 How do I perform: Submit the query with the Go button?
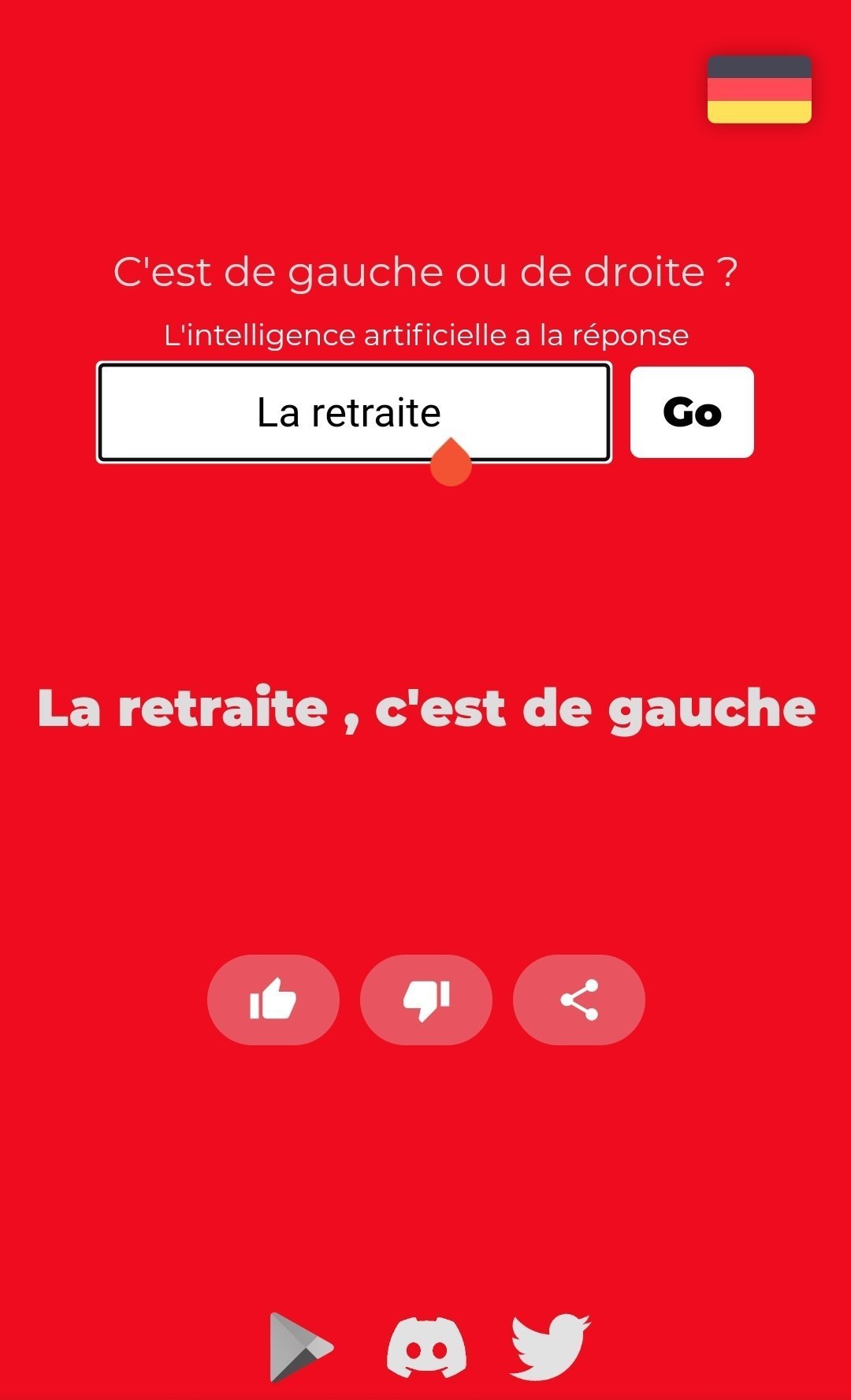click(x=692, y=412)
